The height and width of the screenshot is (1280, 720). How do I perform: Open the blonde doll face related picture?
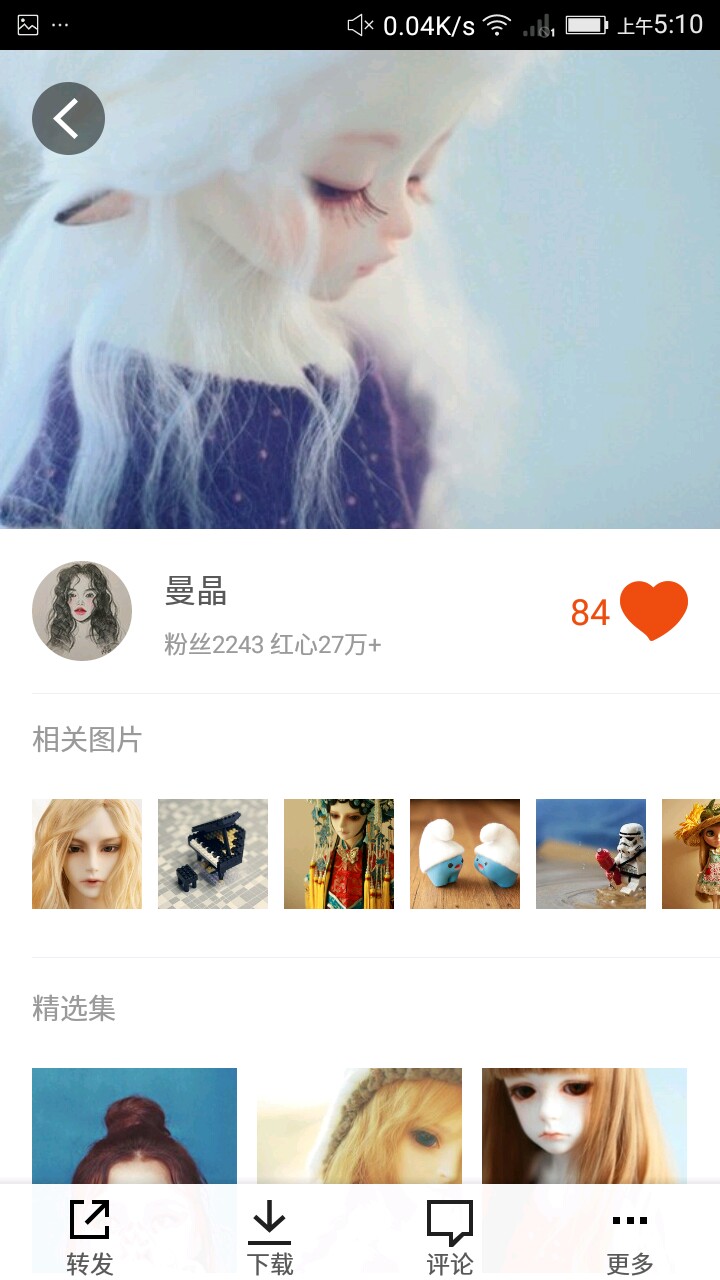pyautogui.click(x=87, y=854)
